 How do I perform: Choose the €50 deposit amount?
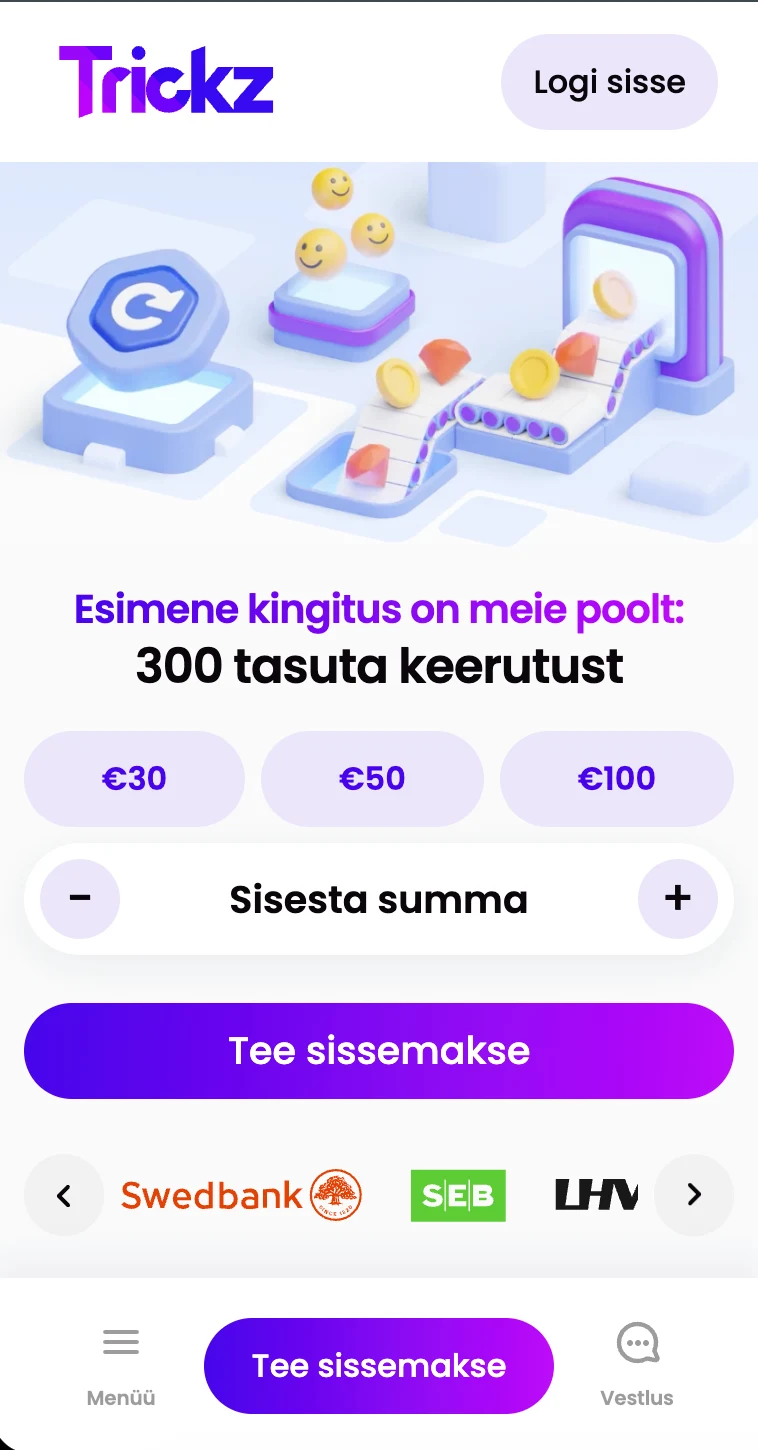coord(372,778)
